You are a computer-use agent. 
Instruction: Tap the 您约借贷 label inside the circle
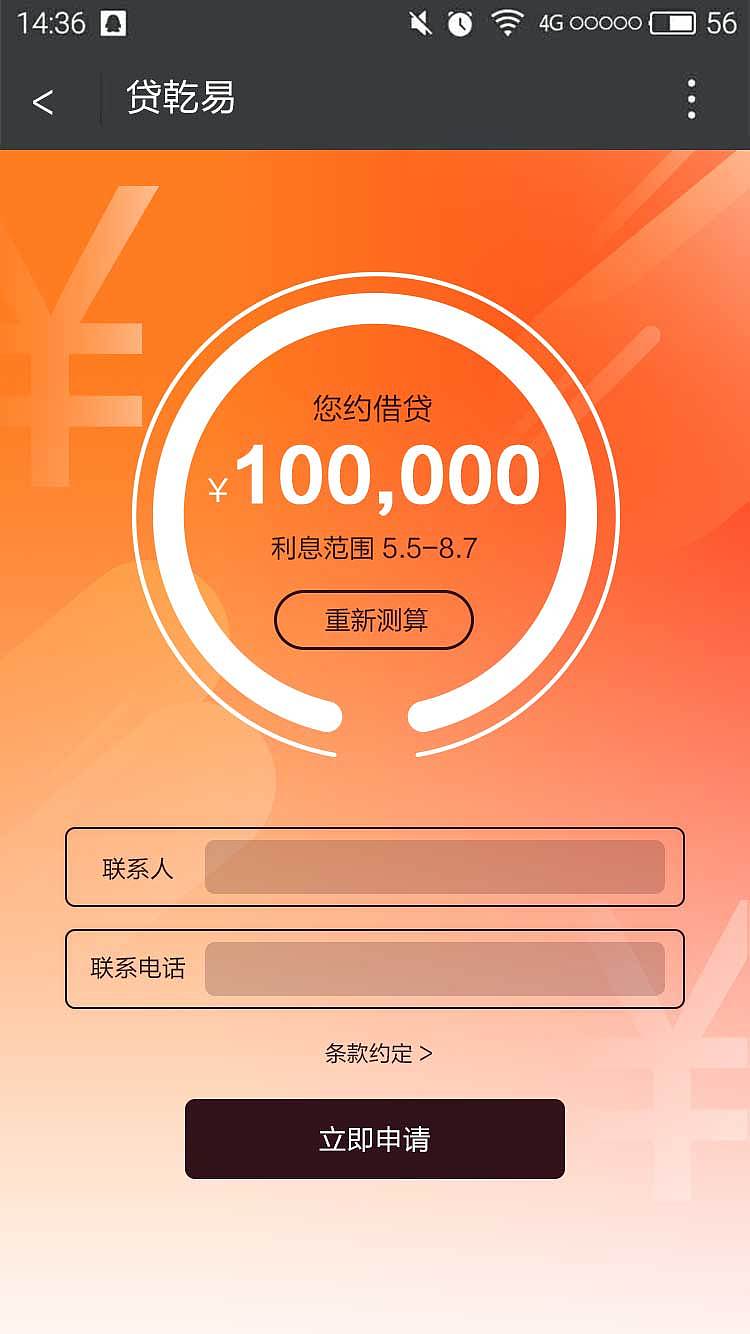pyautogui.click(x=374, y=406)
